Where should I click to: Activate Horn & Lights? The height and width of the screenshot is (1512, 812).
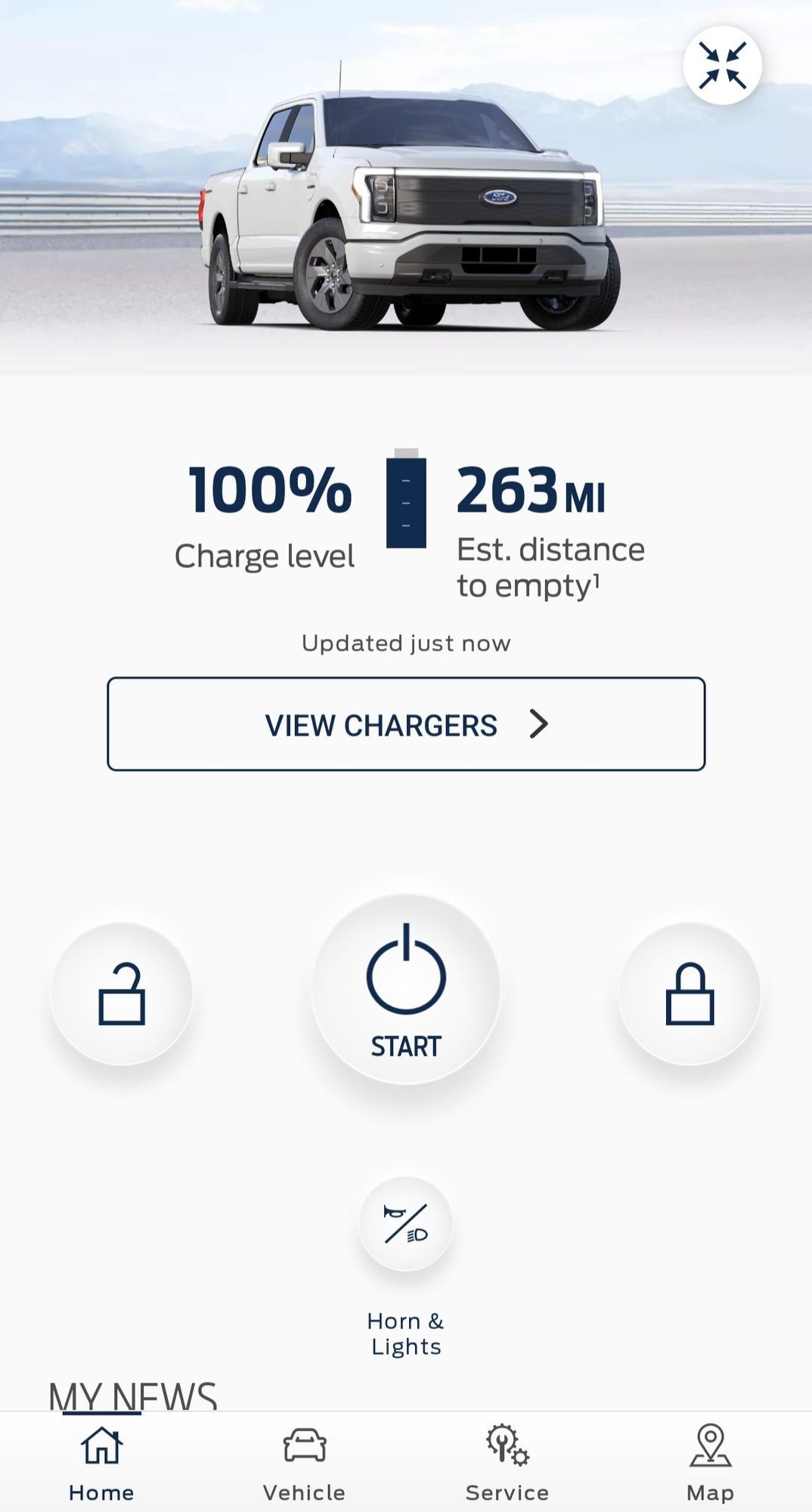click(x=406, y=1223)
